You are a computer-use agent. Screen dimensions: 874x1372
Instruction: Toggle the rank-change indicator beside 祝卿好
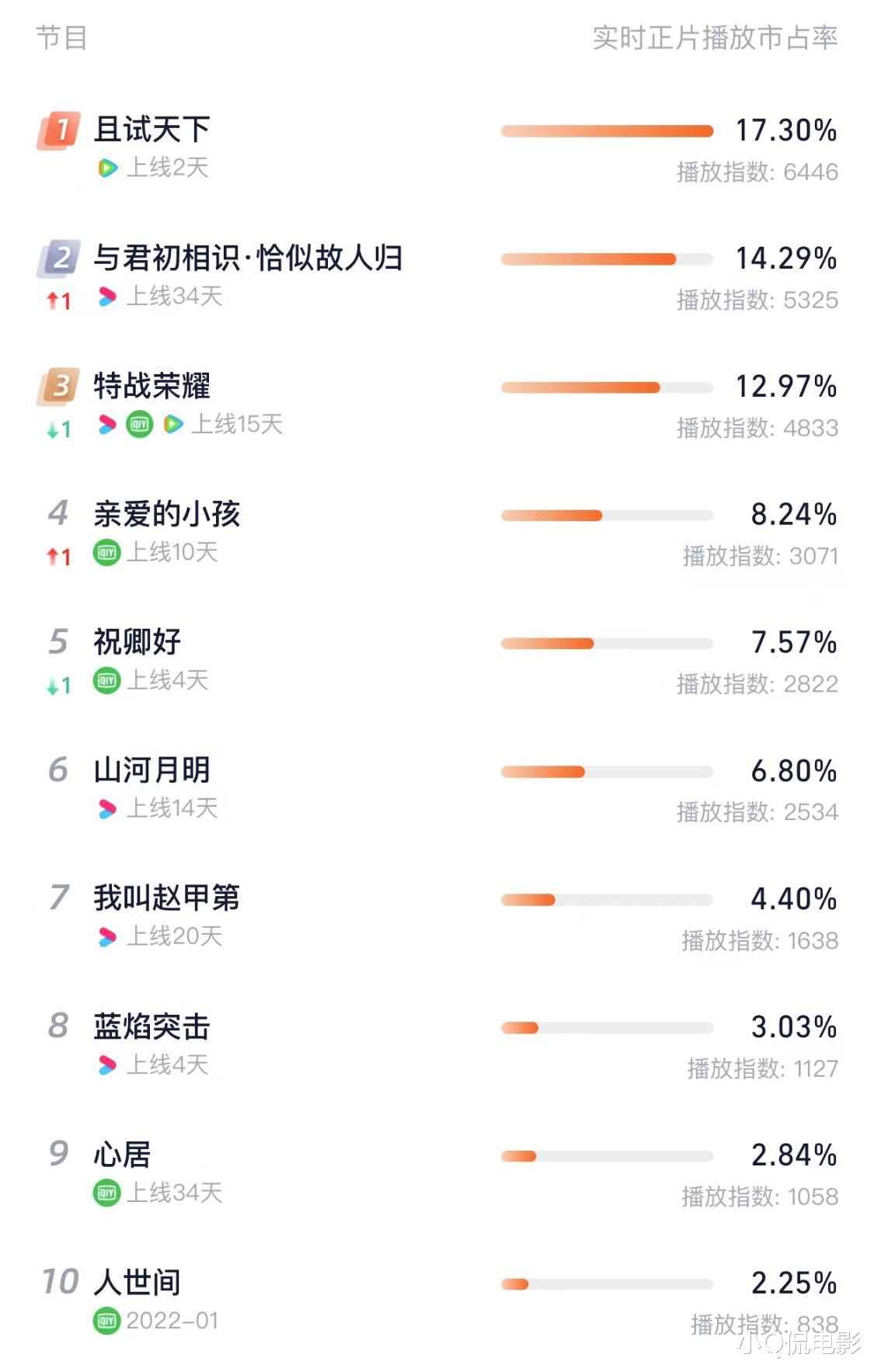[54, 683]
